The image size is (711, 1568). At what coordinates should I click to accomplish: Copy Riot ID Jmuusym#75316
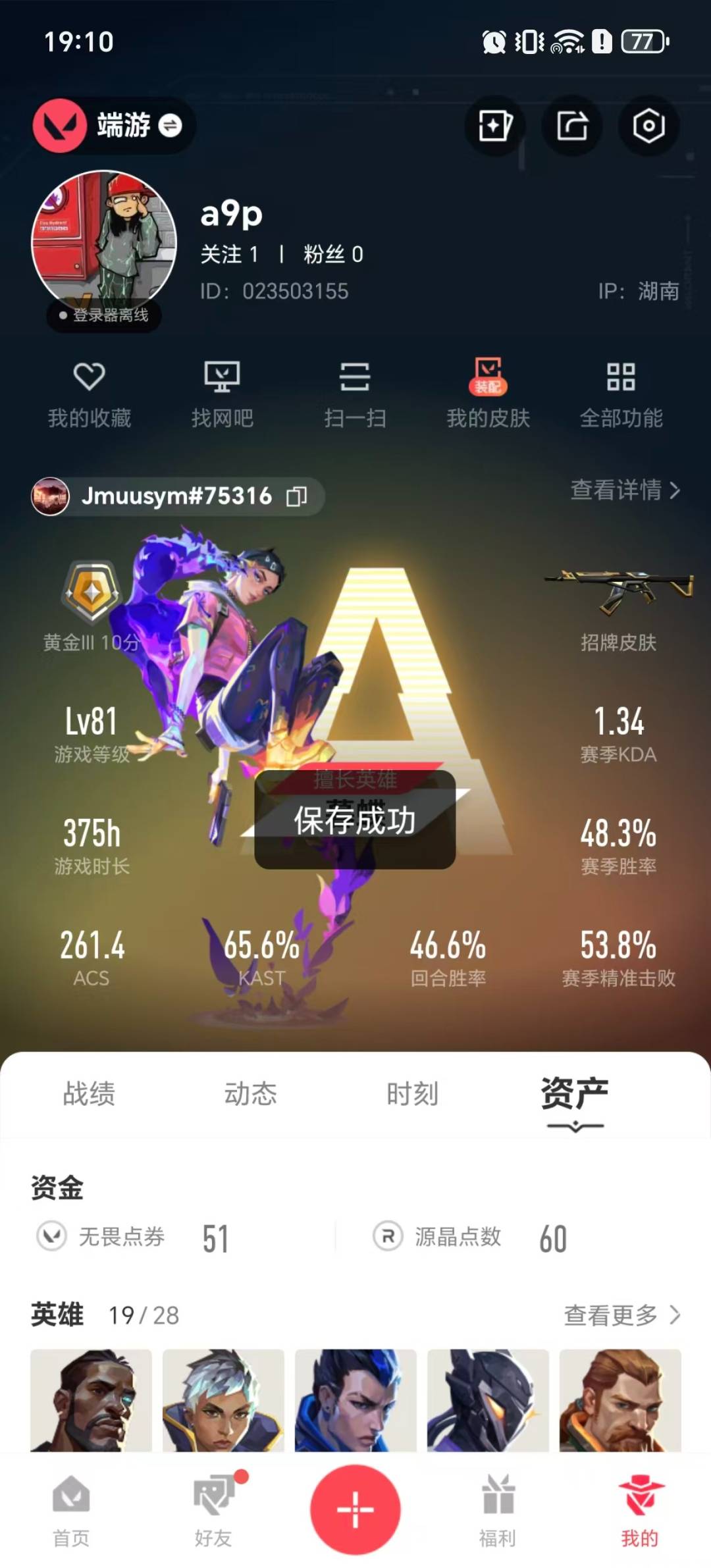coord(298,497)
